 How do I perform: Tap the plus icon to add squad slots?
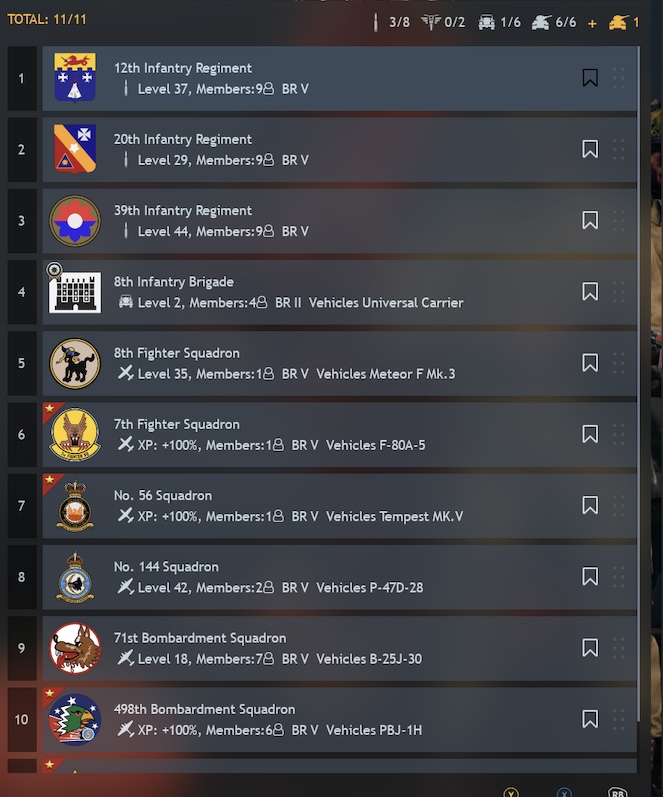click(x=592, y=23)
